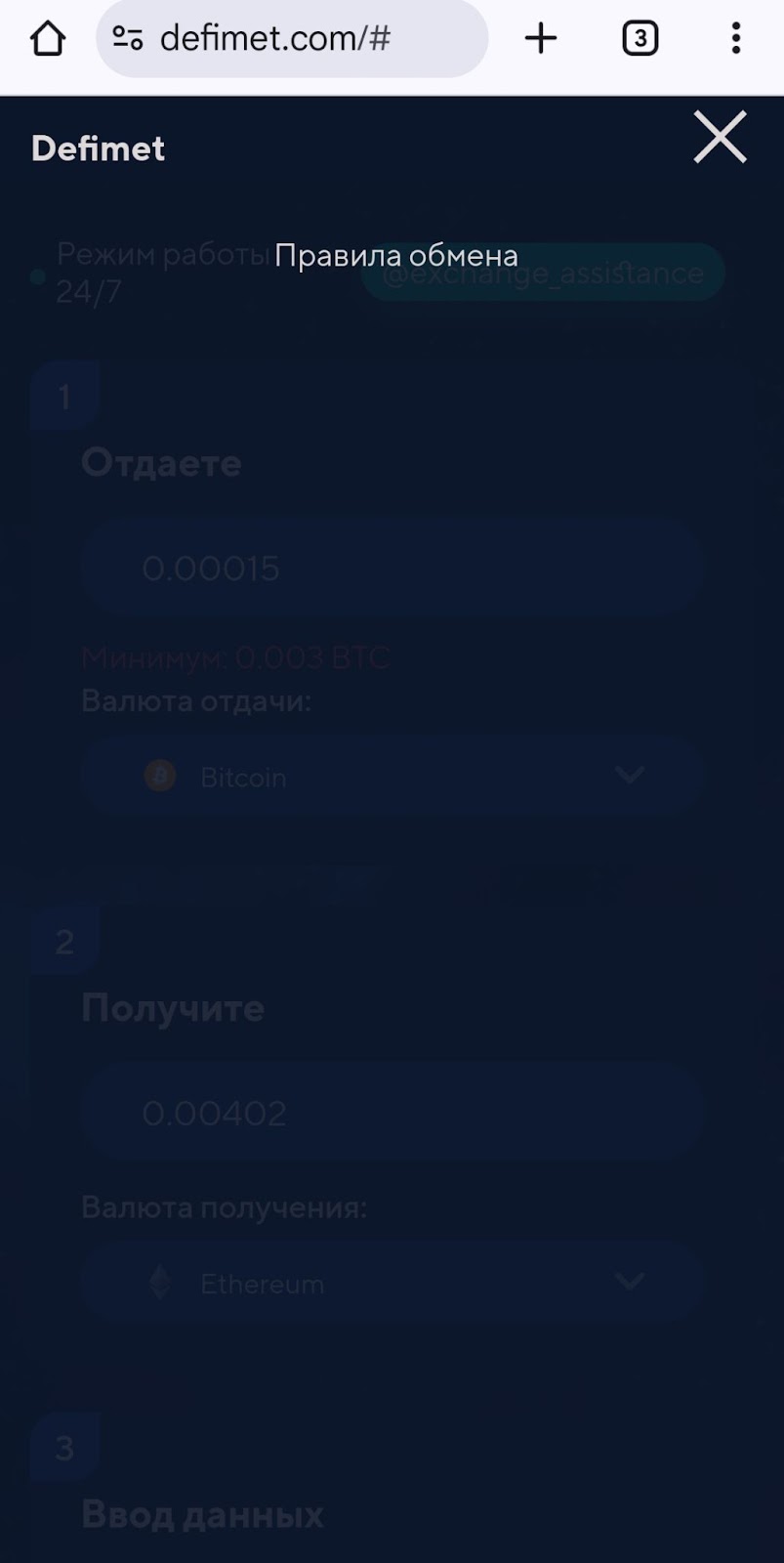Open the chevron next to Bitcoin selector

[629, 776]
